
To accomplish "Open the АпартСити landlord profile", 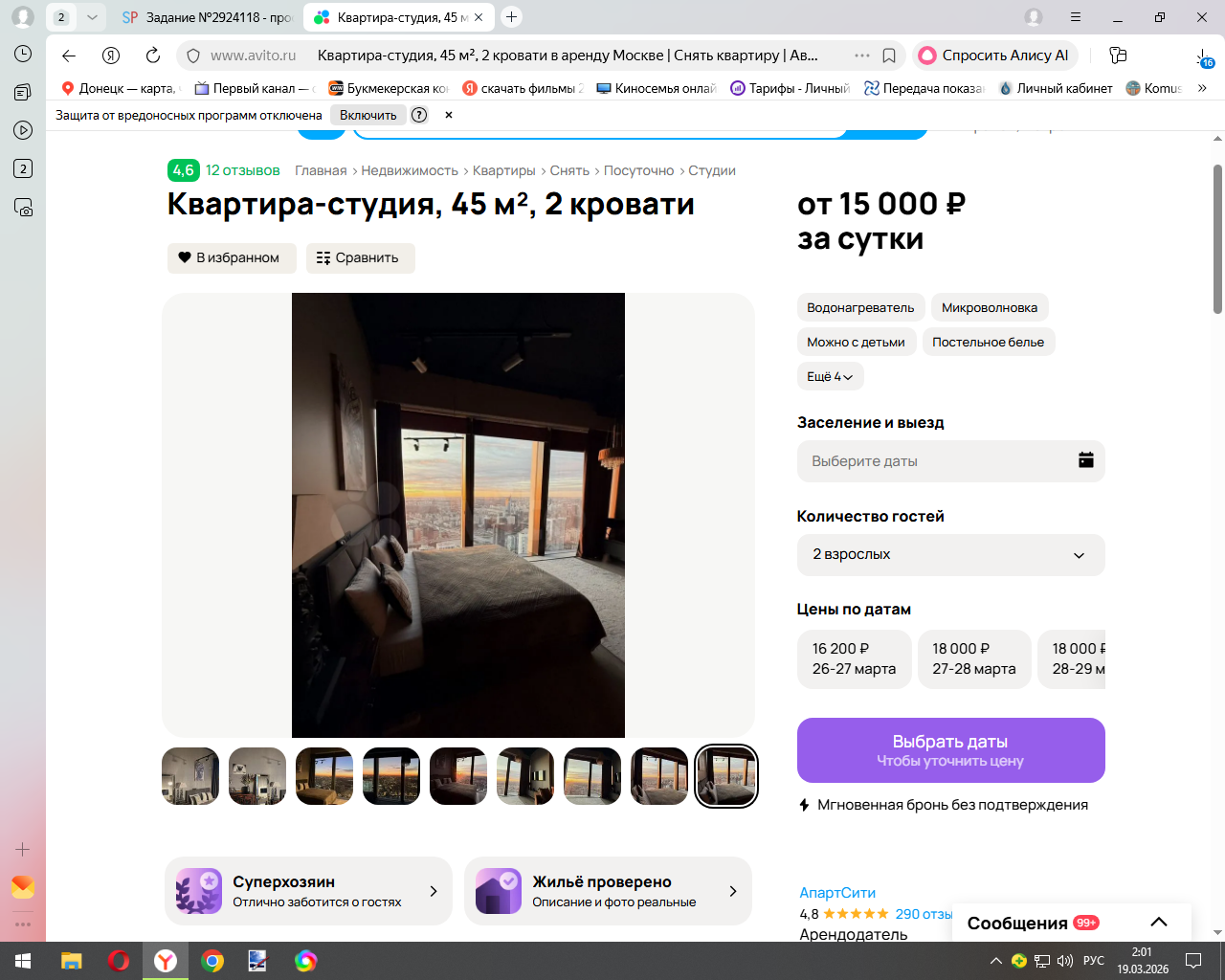I will tap(837, 893).
